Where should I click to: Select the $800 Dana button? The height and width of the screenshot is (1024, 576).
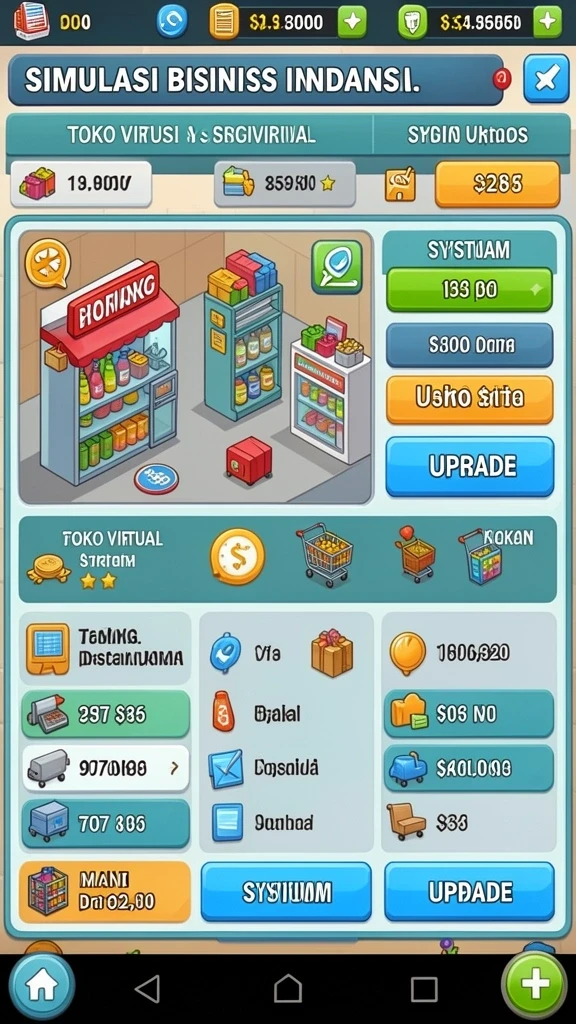[469, 344]
